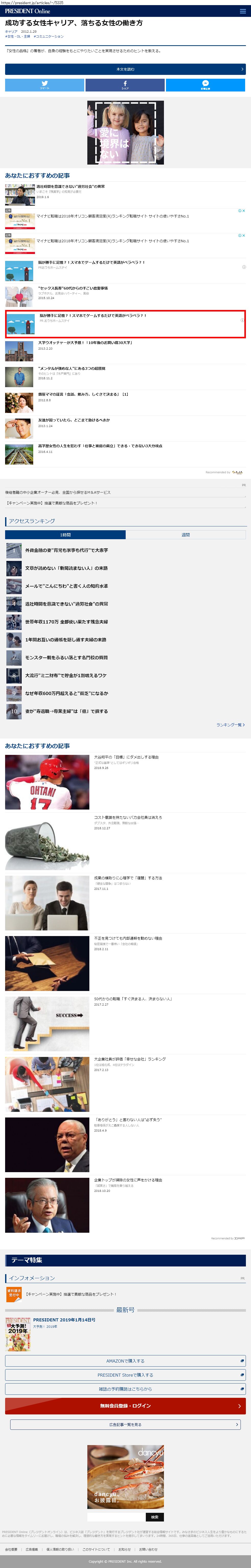
Task: Switch ranking to the 1時間 tab
Action: coord(65,534)
